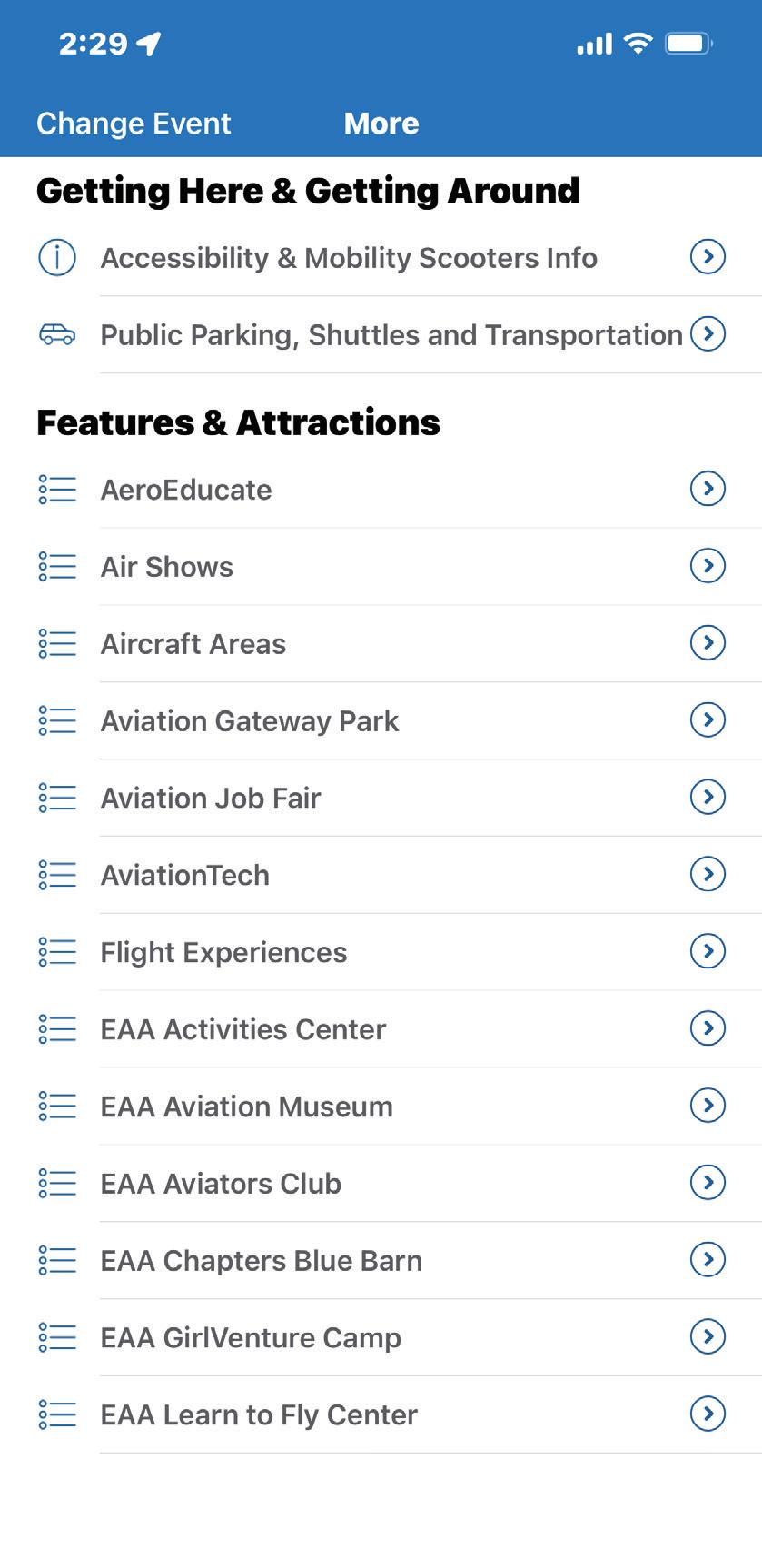Tap Change Event in the header
The image size is (762, 1568).
[134, 124]
